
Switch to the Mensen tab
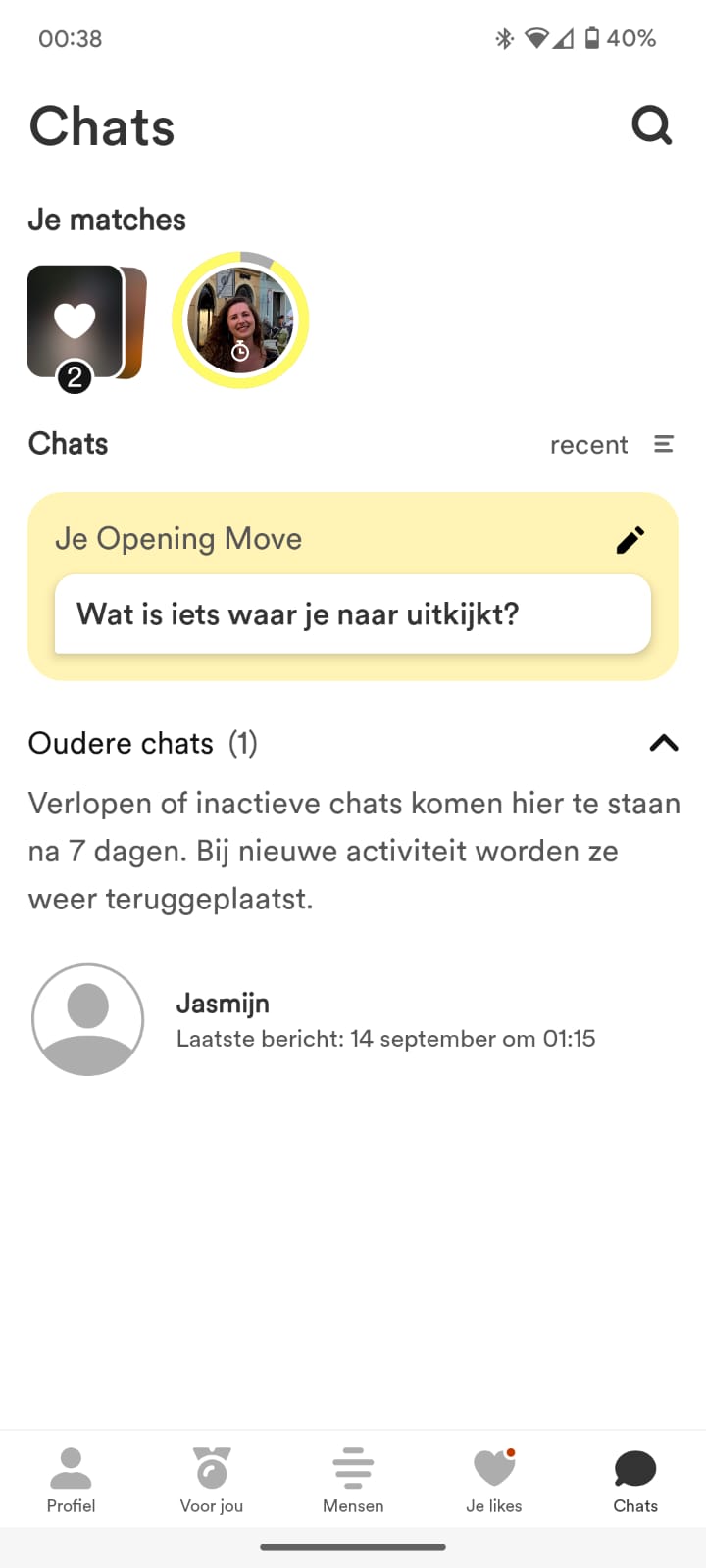click(353, 1480)
